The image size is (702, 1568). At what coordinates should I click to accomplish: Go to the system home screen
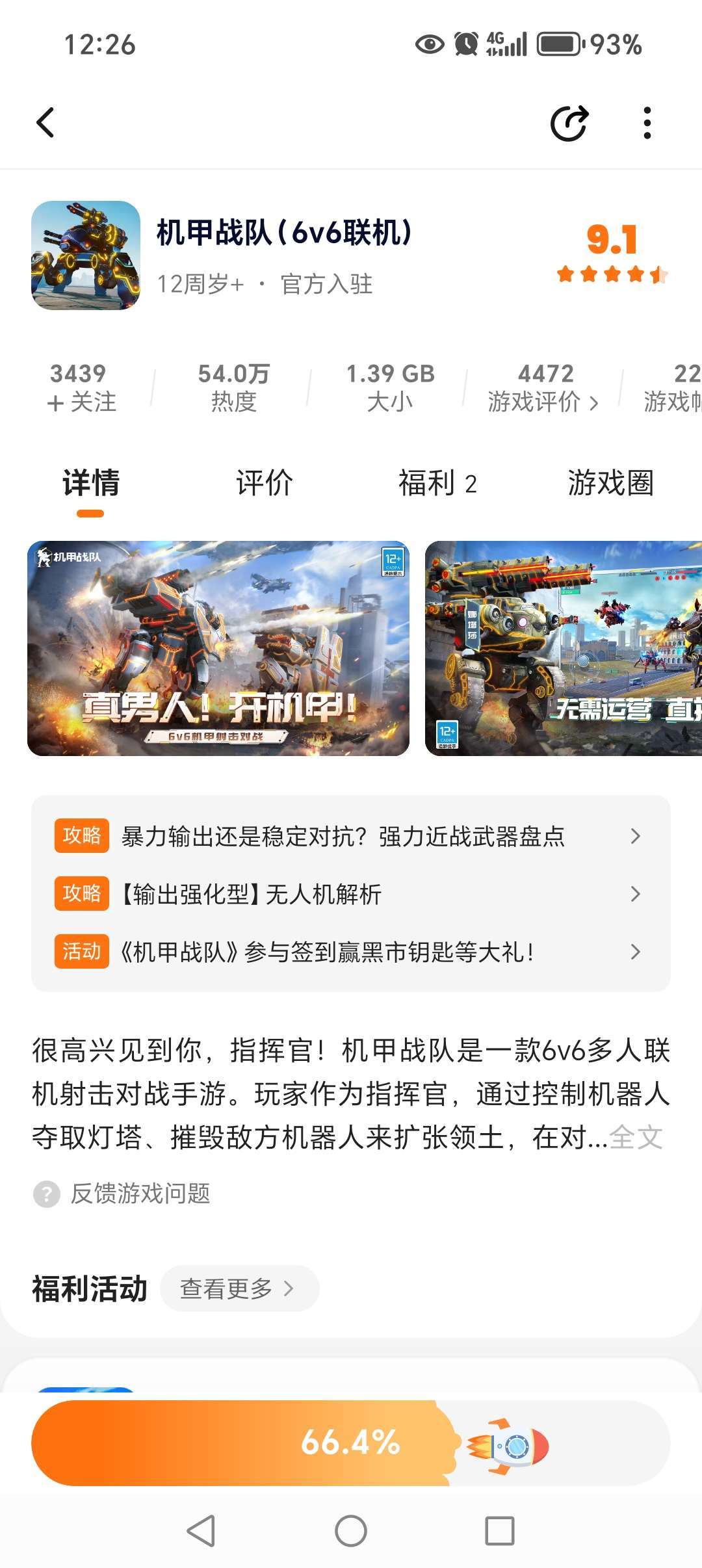click(x=351, y=1531)
